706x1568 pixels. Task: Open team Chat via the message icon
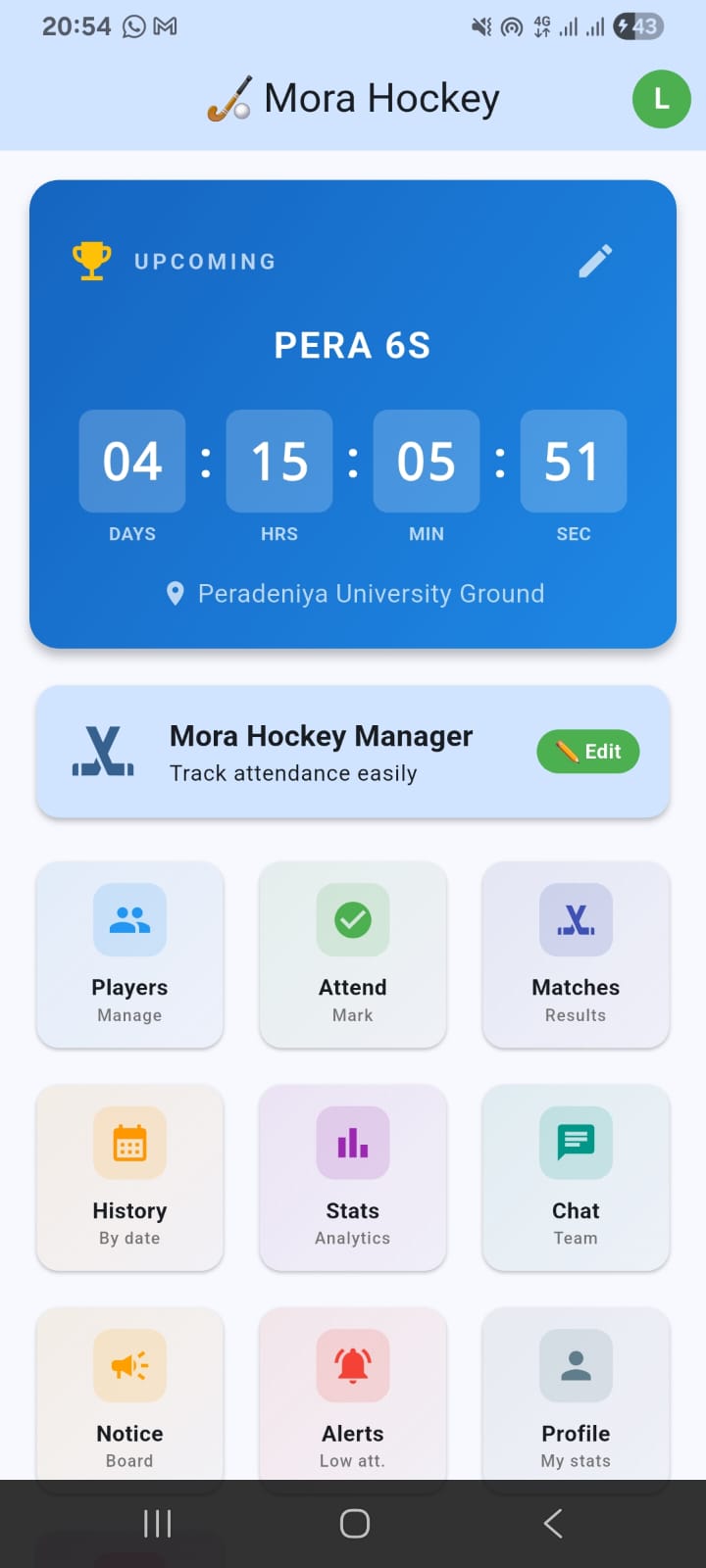[x=576, y=1143]
